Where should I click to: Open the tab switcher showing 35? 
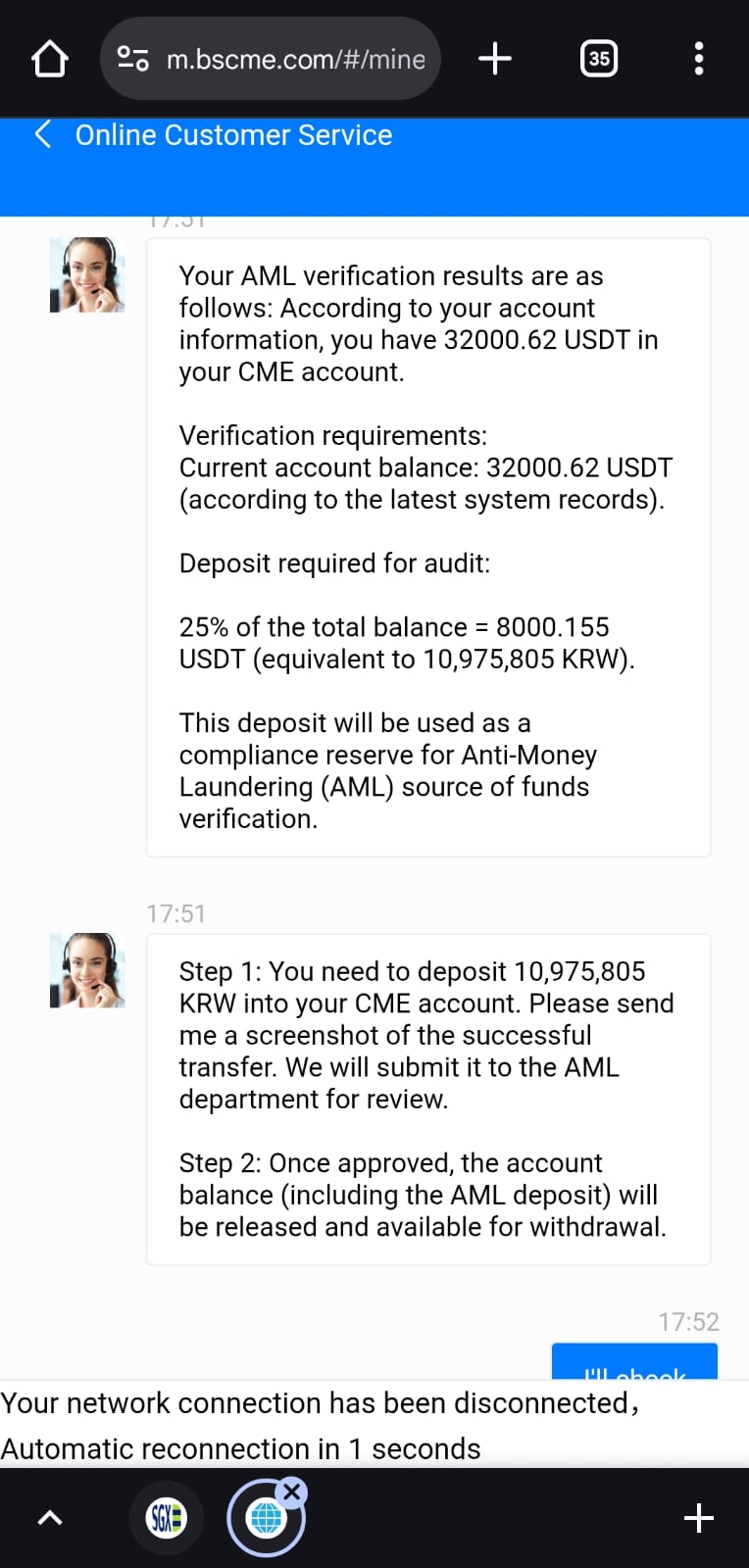coord(599,59)
